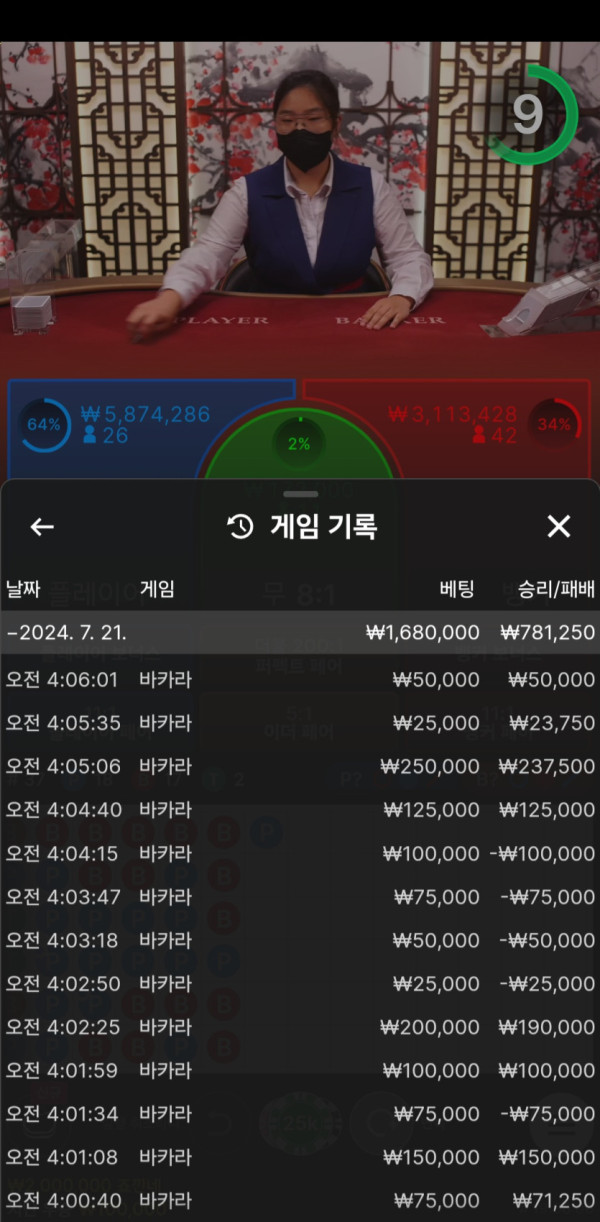600x1222 pixels.
Task: Open the 오전 4:05:35 baccarat record
Action: pyautogui.click(x=300, y=723)
